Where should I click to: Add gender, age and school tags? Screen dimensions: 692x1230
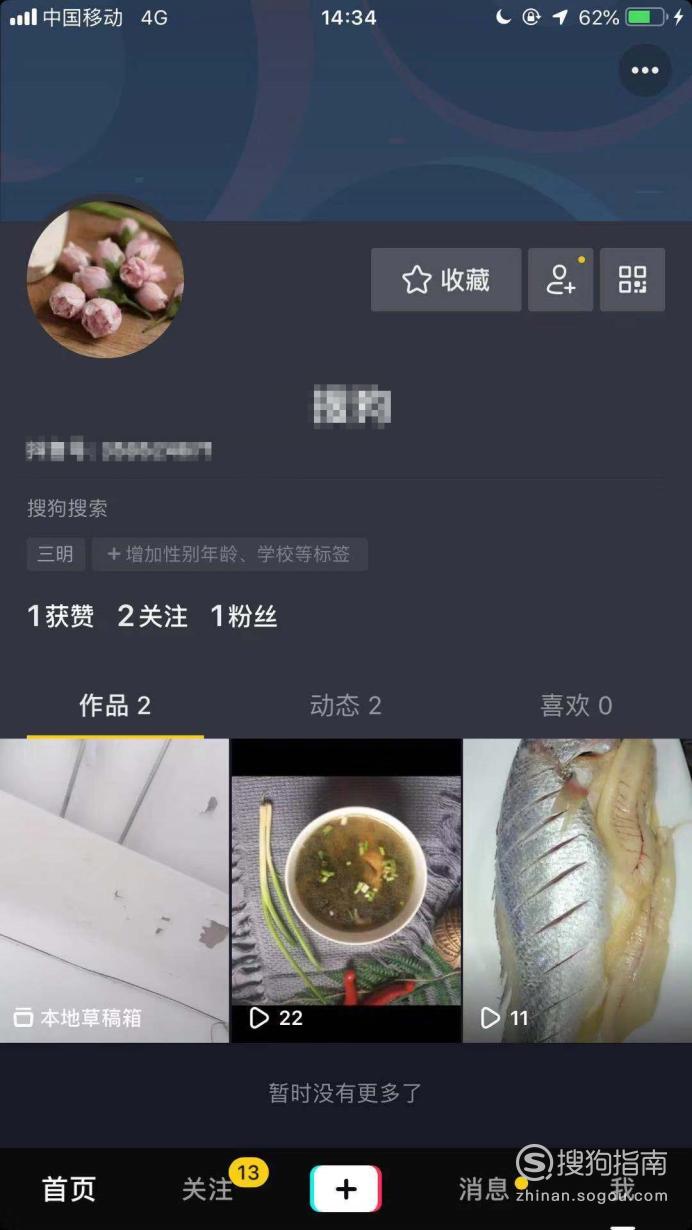pos(230,554)
